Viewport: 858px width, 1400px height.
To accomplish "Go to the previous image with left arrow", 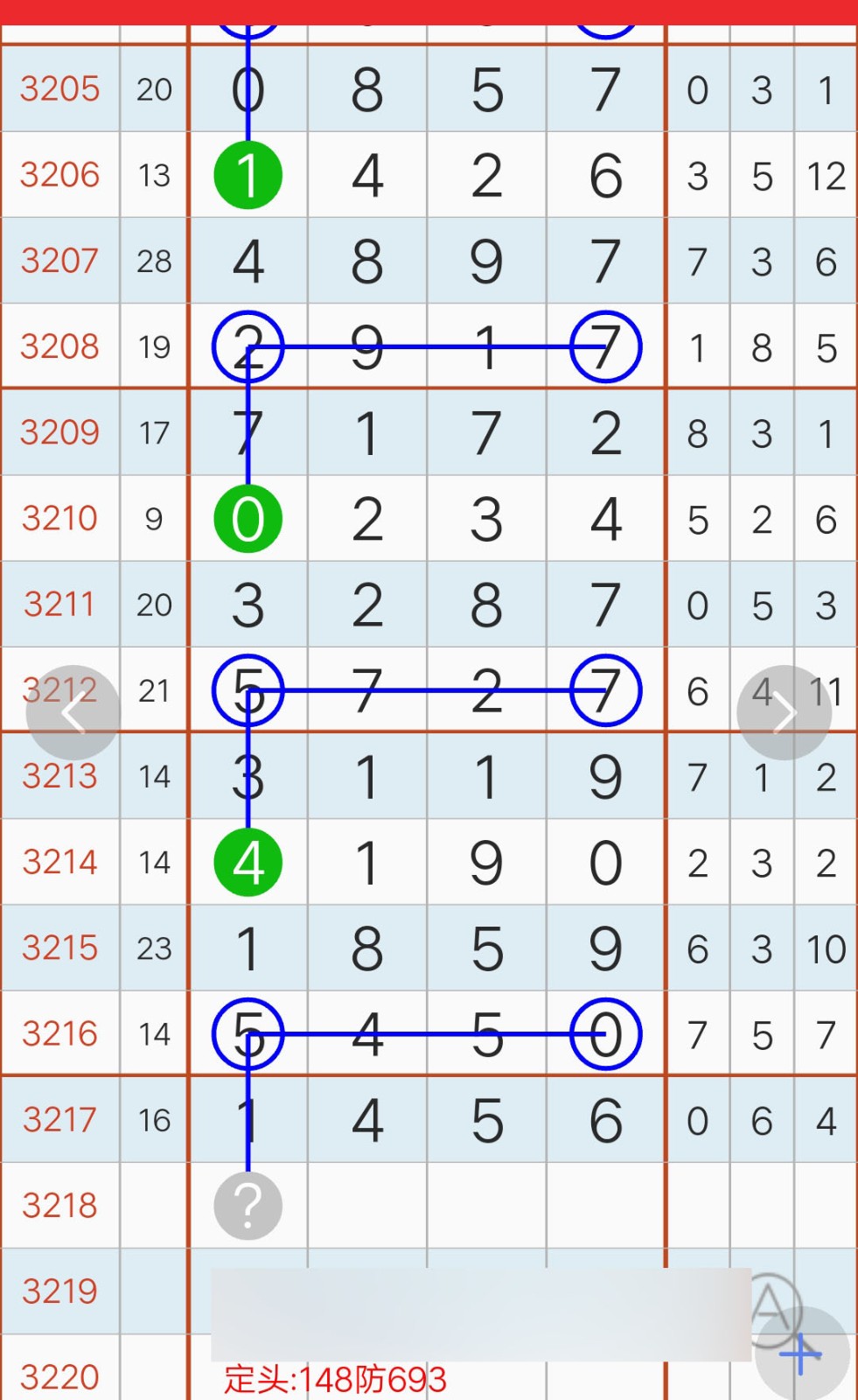I will coord(73,713).
